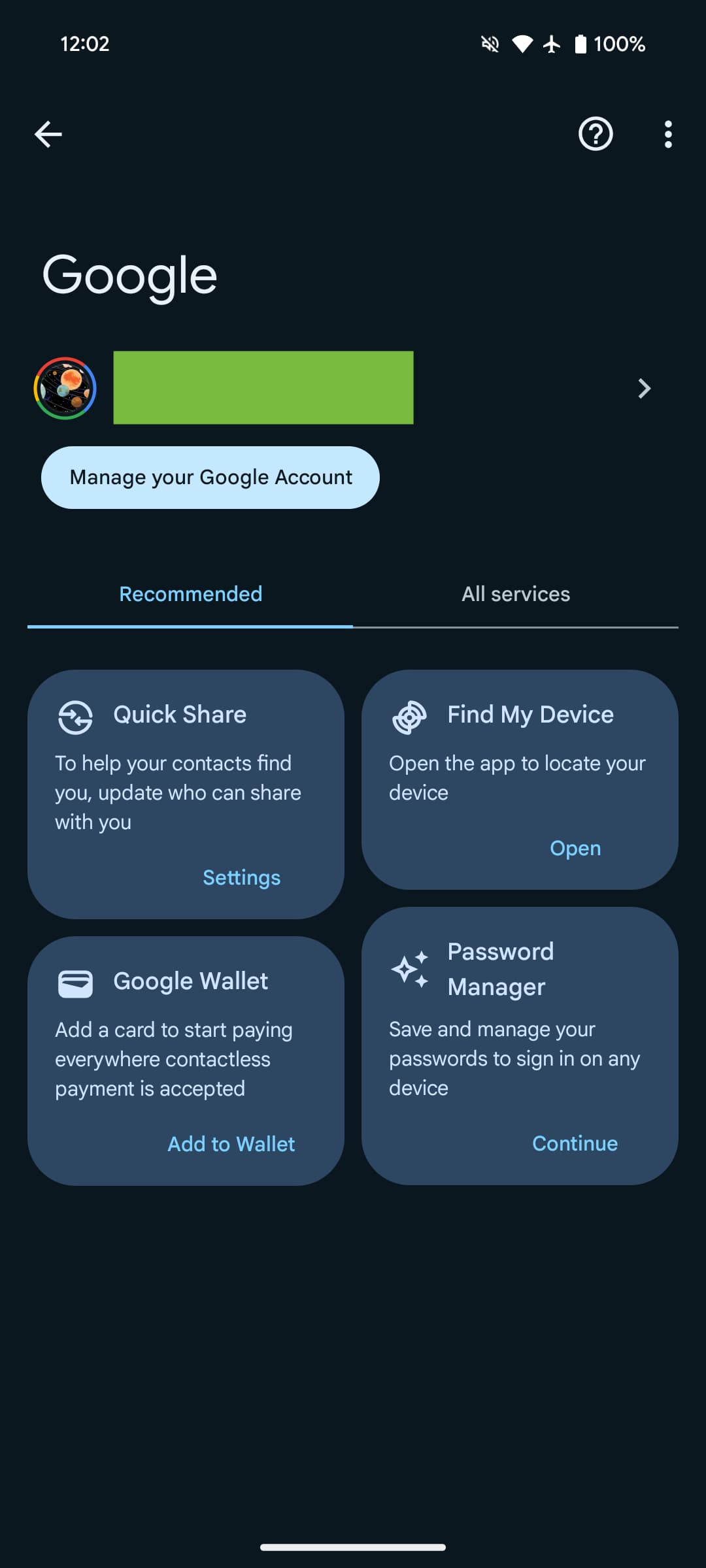Image resolution: width=706 pixels, height=1568 pixels.
Task: Open the help icon
Action: pos(595,135)
